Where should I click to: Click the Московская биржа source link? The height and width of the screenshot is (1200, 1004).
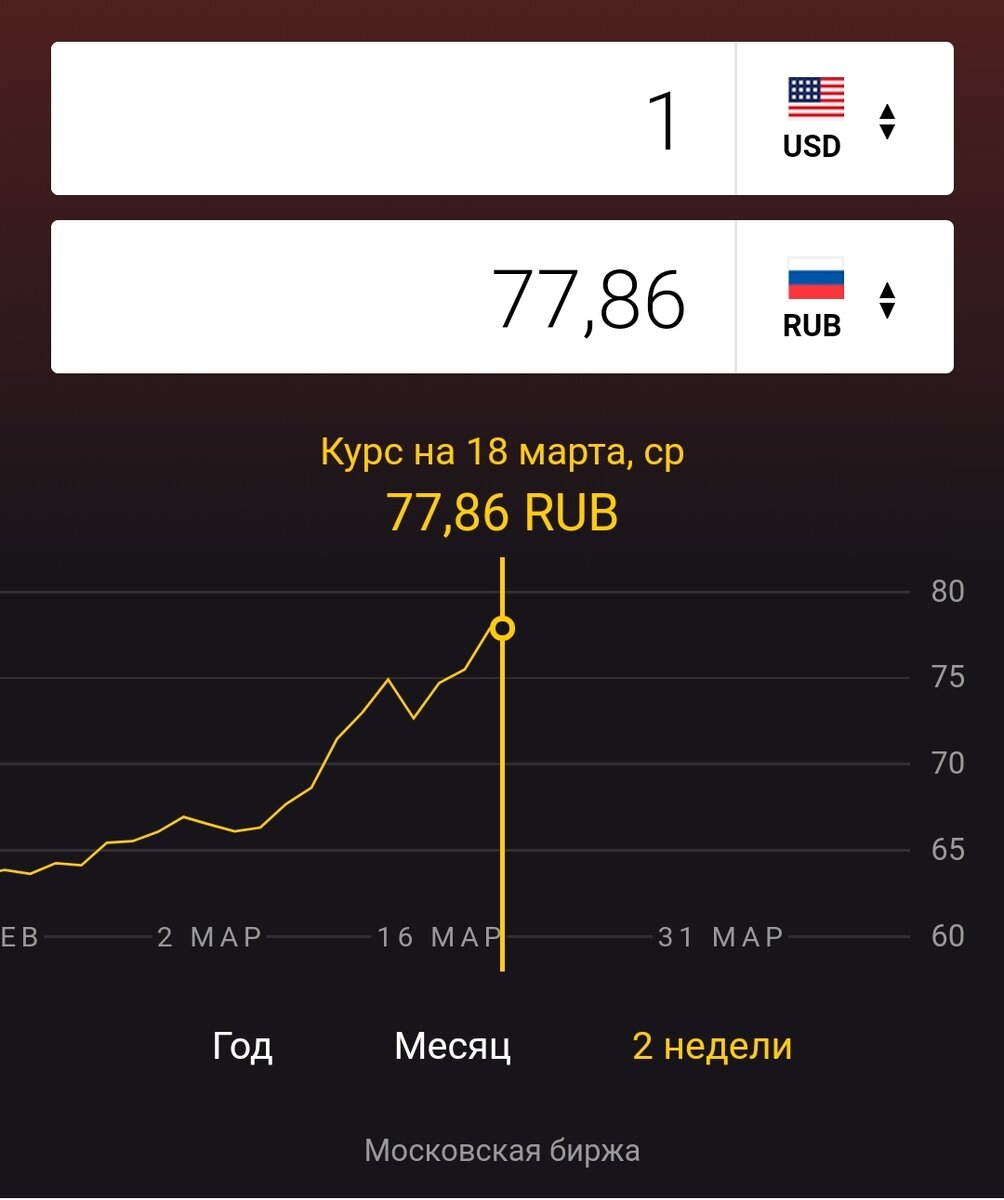click(x=502, y=1150)
